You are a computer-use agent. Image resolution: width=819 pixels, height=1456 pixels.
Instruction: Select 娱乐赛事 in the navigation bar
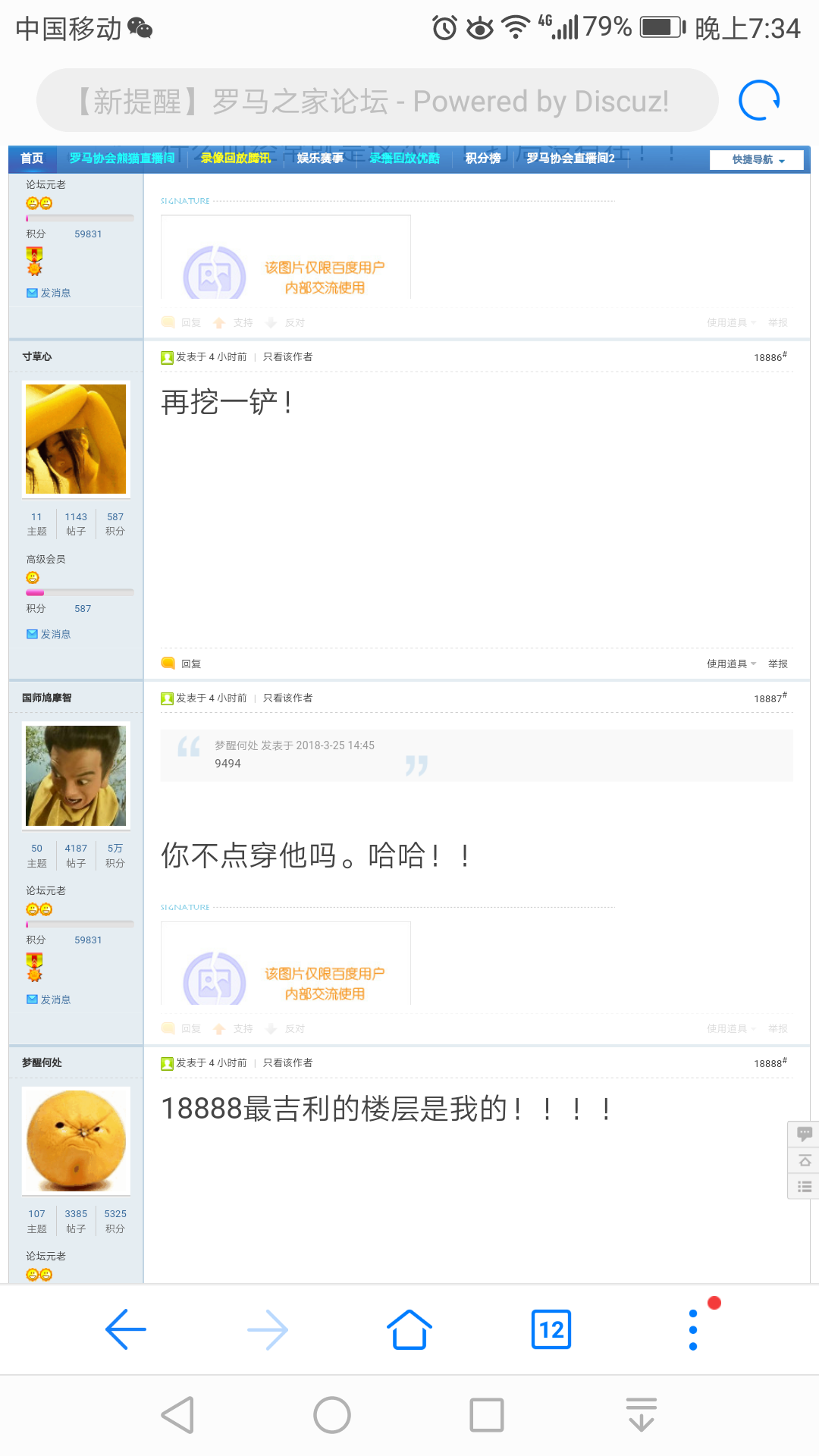point(319,159)
